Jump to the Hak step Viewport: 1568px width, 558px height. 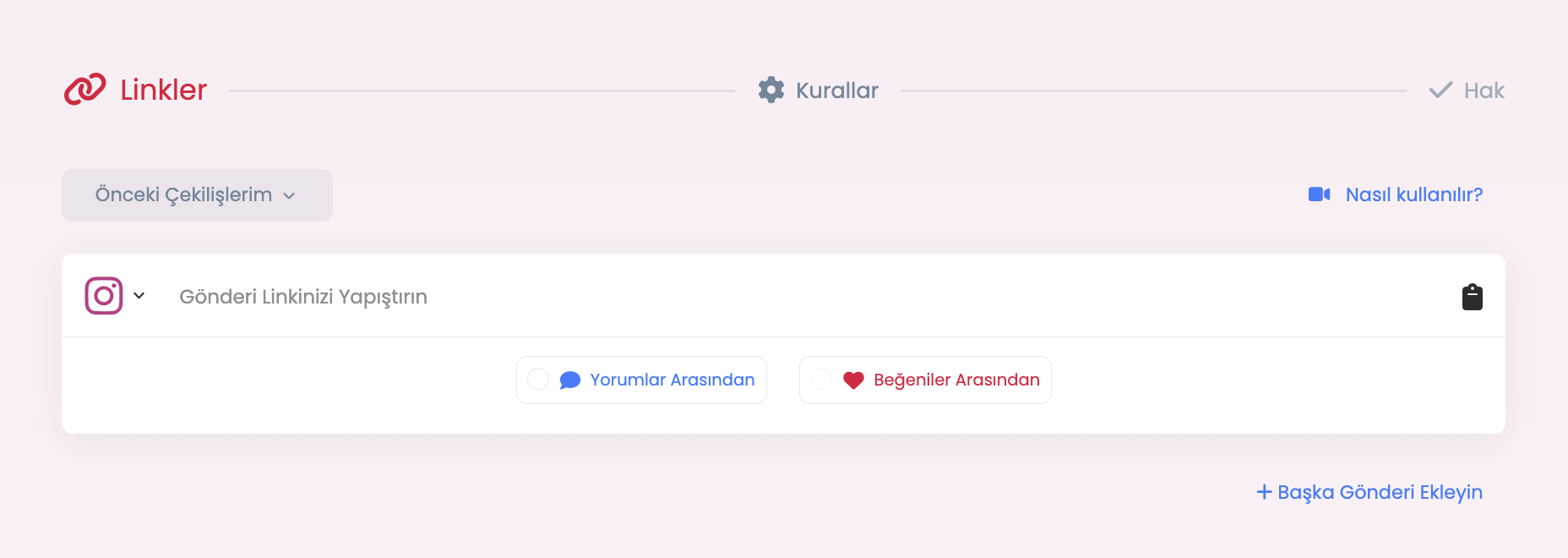(1467, 90)
